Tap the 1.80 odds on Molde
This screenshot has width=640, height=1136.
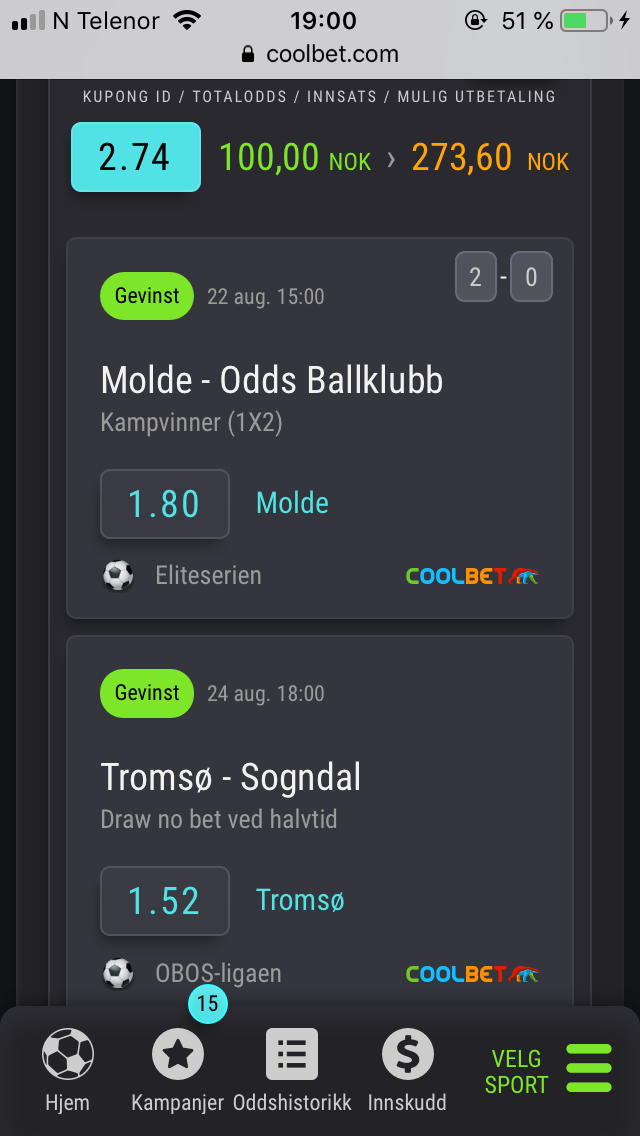(x=165, y=504)
